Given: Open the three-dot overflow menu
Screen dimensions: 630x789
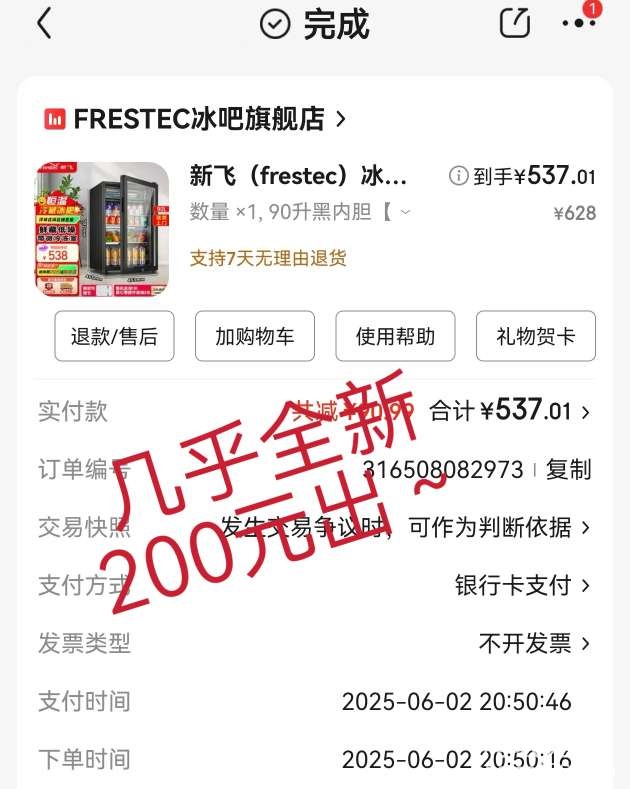Looking at the screenshot, I should point(579,24).
